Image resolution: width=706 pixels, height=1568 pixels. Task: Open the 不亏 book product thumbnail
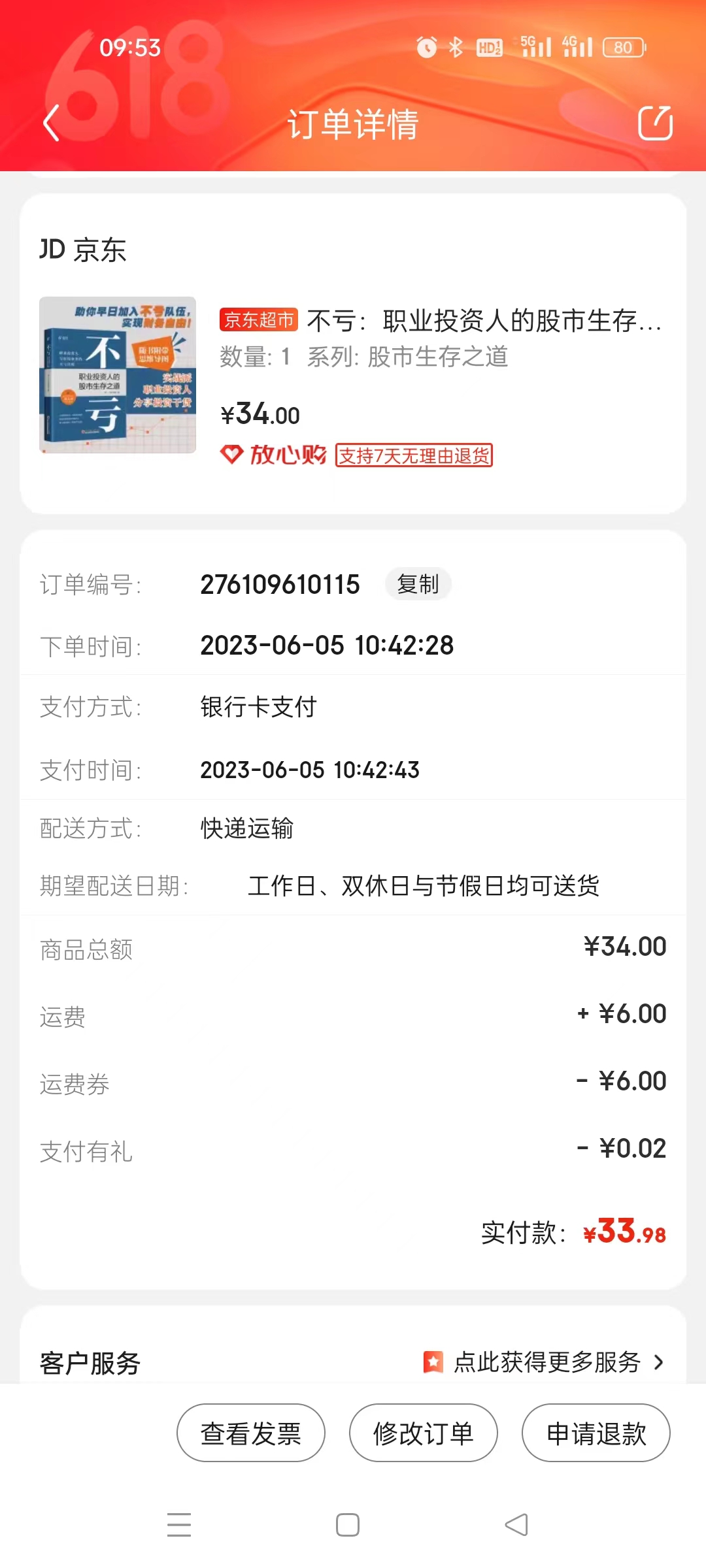point(118,375)
